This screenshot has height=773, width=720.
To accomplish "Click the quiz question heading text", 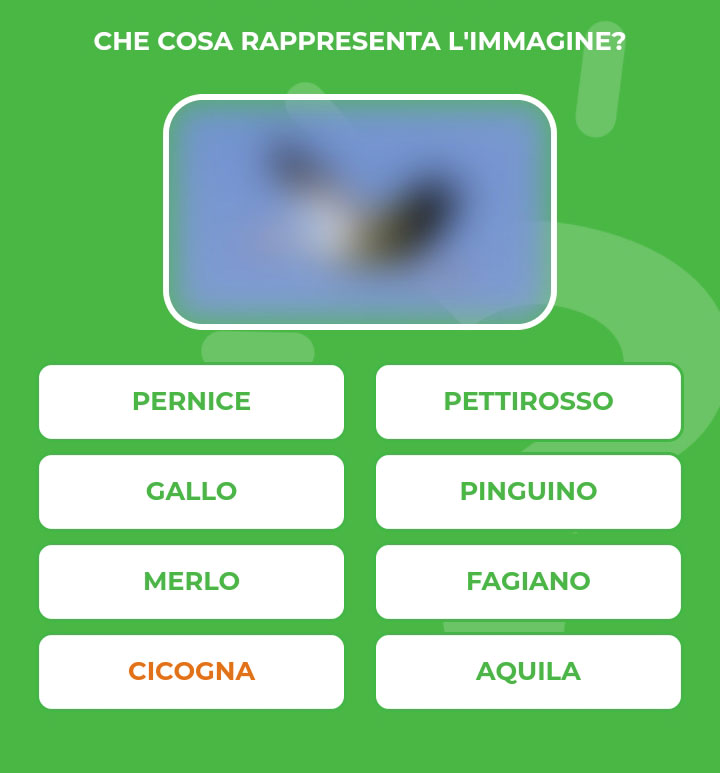I will [x=360, y=40].
